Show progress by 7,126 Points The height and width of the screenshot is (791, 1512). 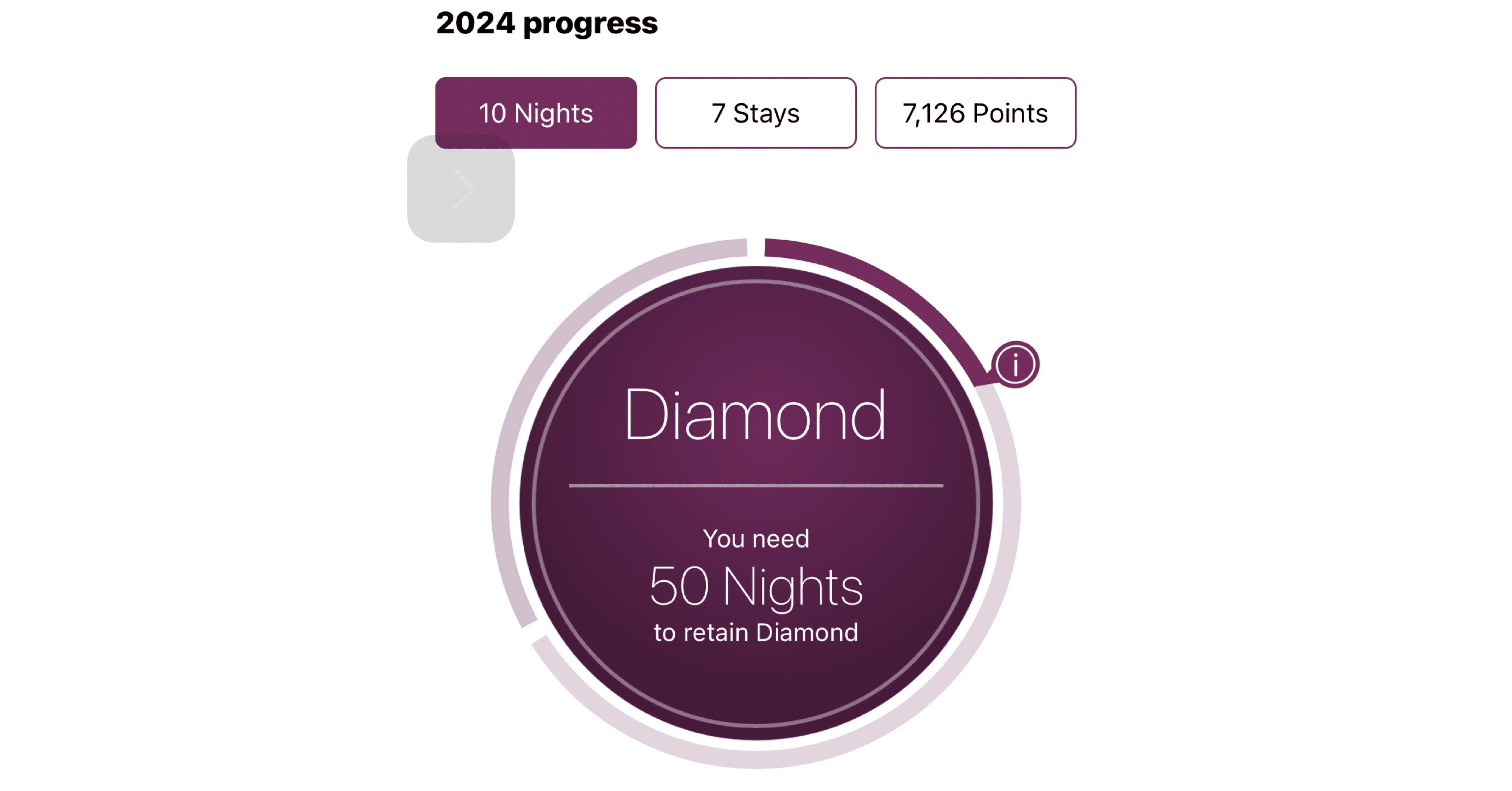pos(975,113)
